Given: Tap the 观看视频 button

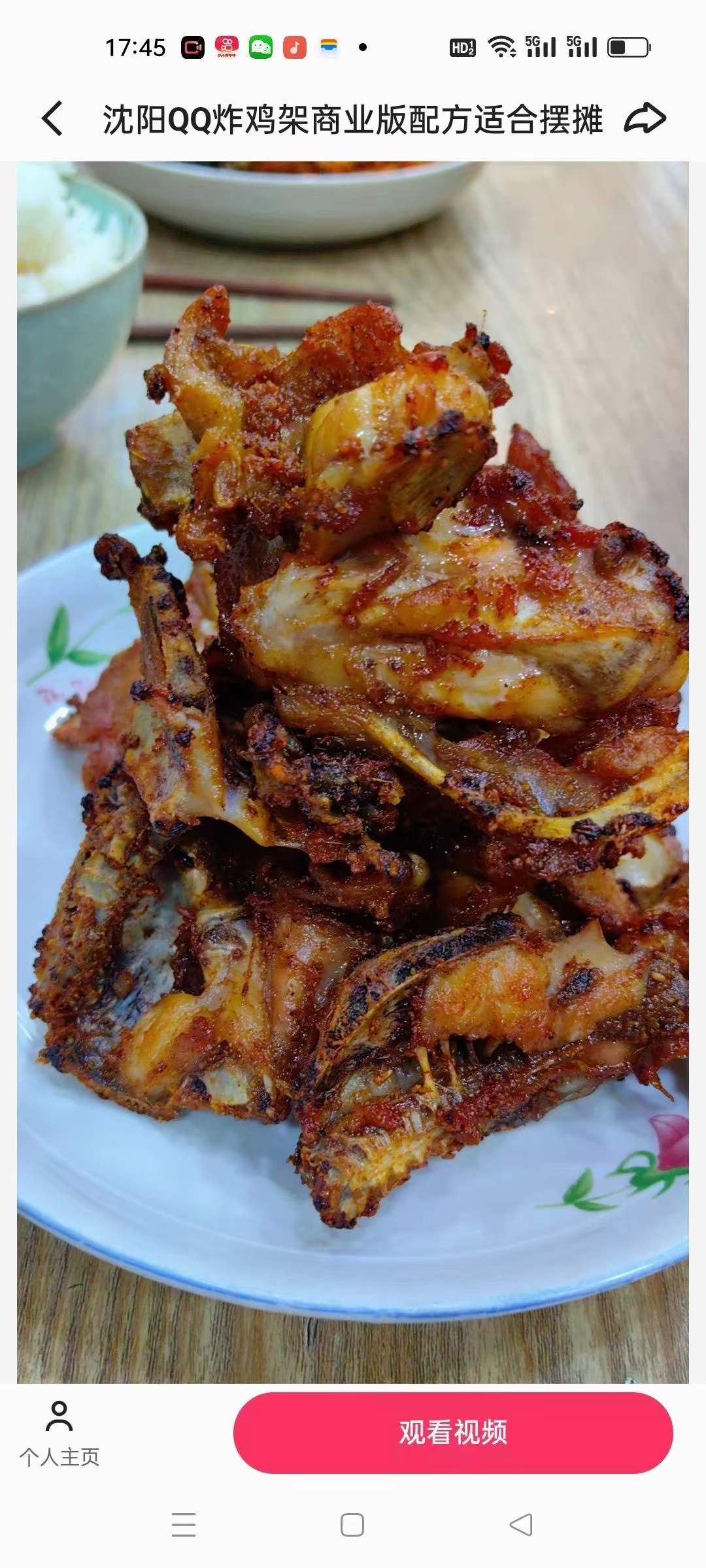Looking at the screenshot, I should [x=453, y=1432].
